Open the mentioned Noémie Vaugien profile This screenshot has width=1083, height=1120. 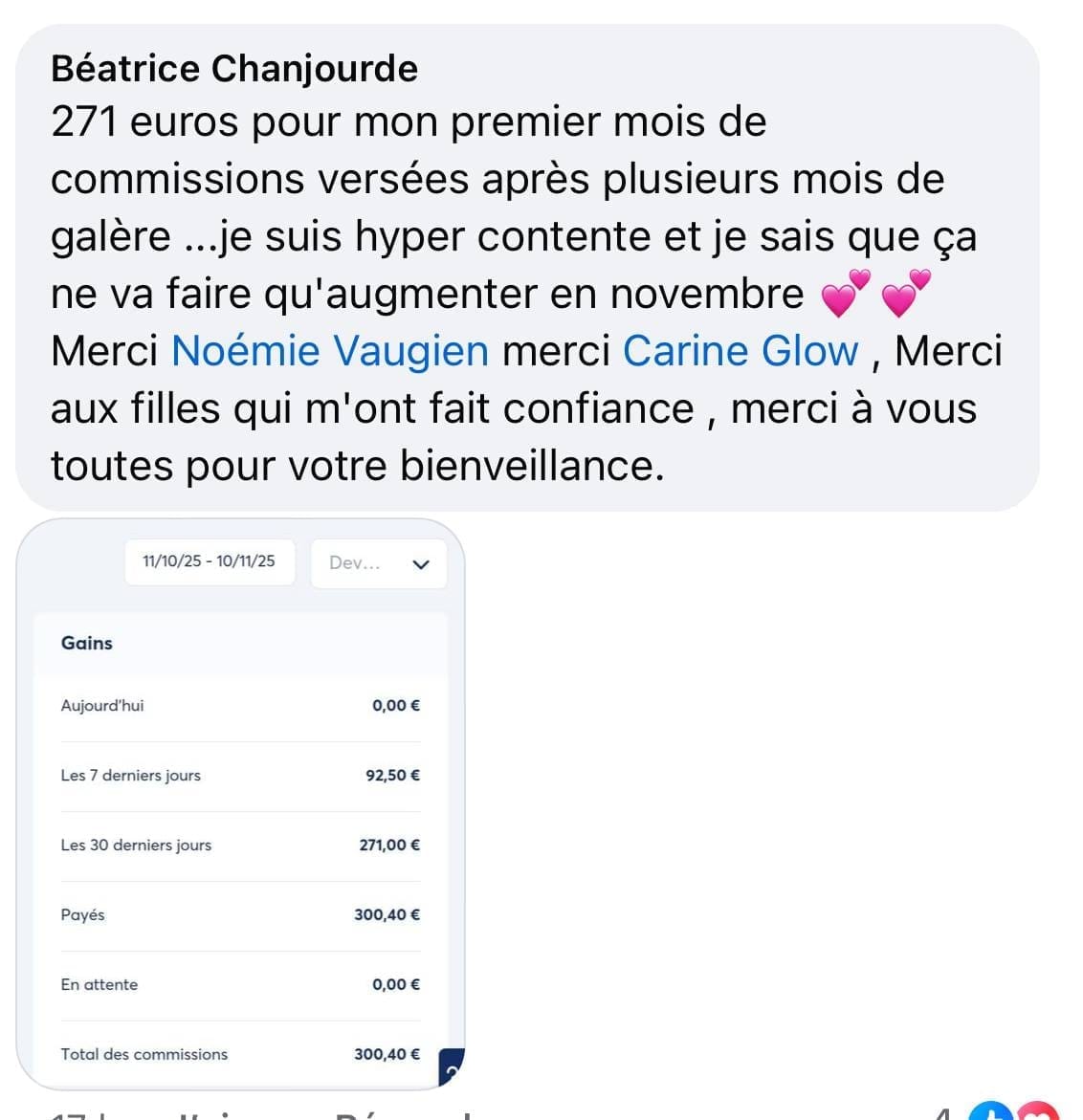point(330,351)
